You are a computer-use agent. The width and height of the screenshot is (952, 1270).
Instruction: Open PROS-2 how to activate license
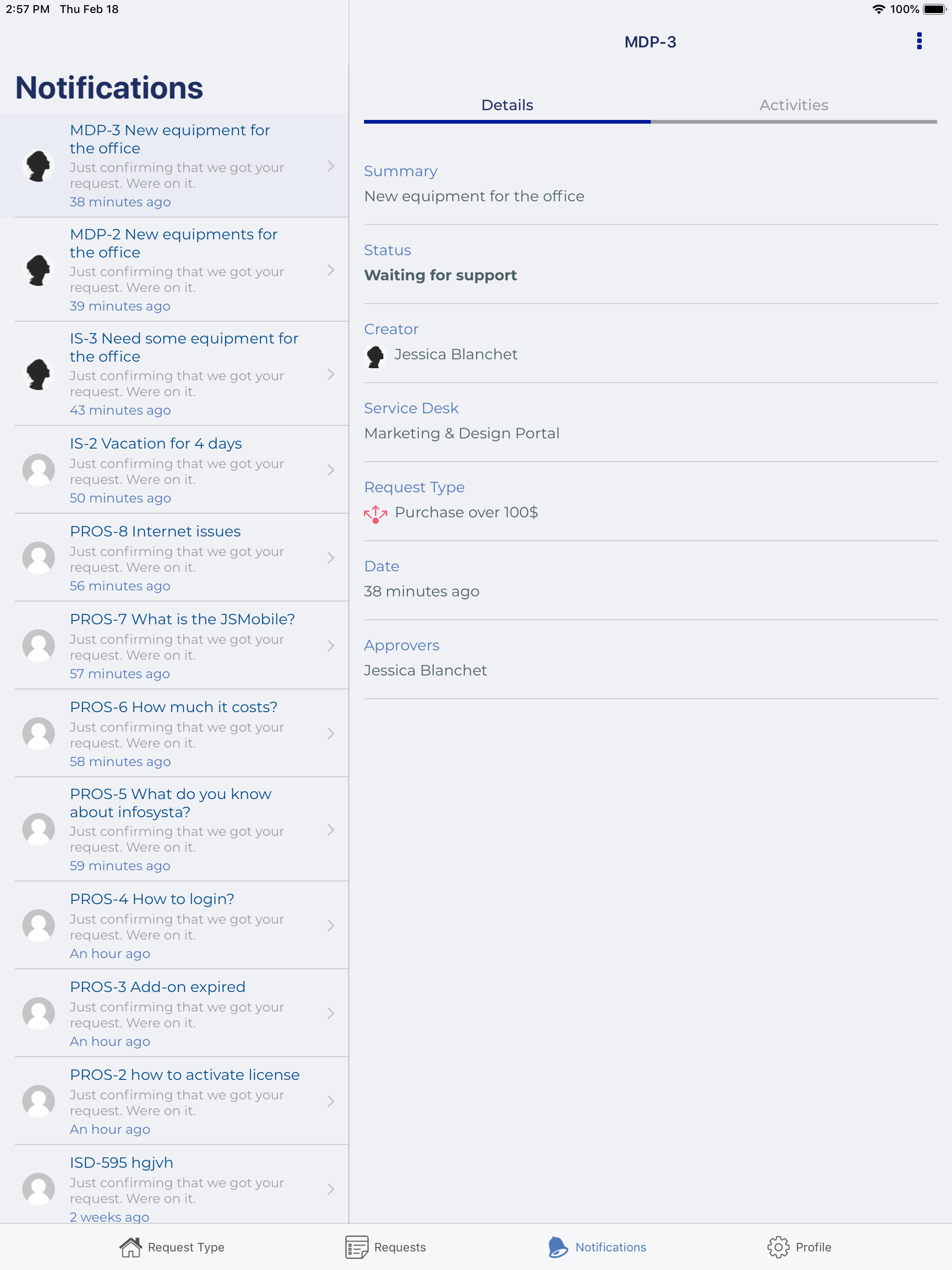178,1101
